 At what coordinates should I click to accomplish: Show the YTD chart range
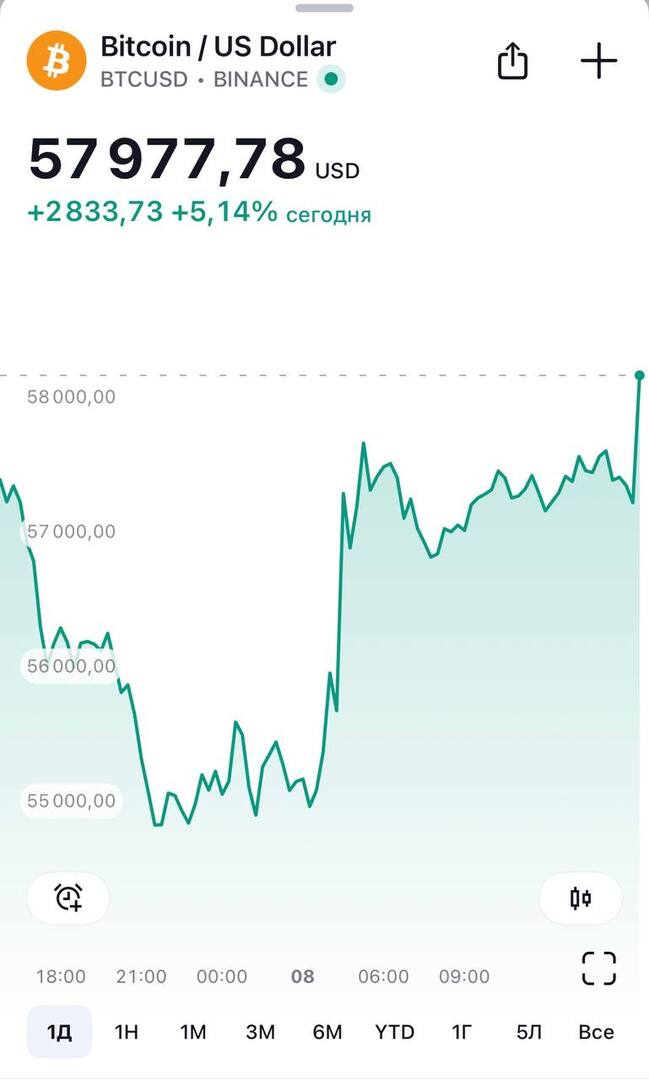click(395, 1032)
